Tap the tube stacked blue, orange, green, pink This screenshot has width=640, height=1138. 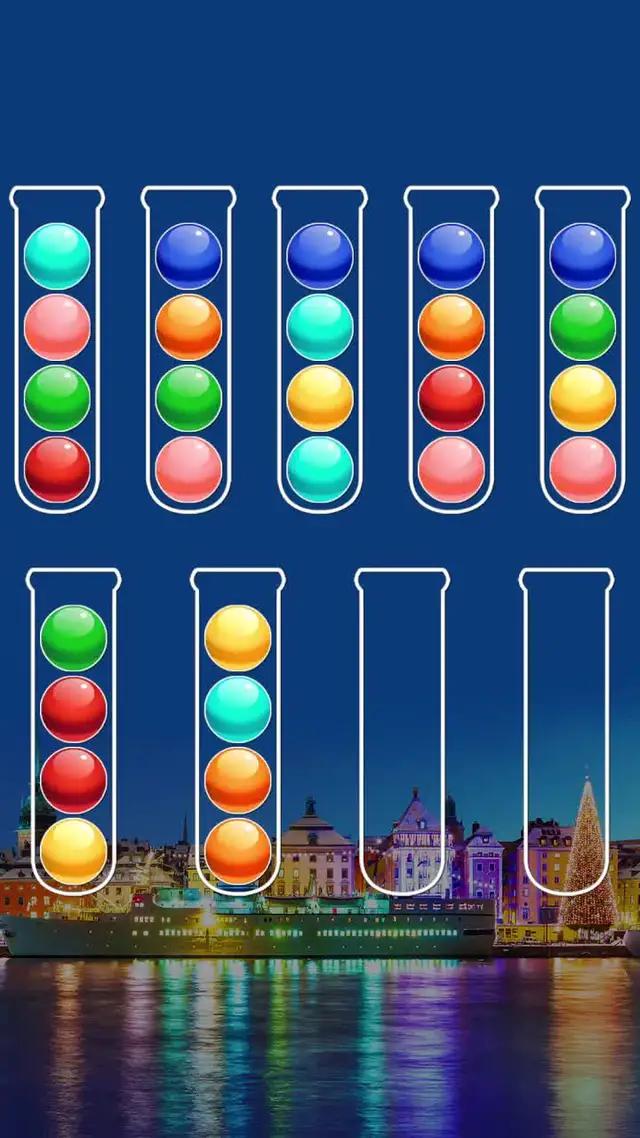pyautogui.click(x=189, y=350)
